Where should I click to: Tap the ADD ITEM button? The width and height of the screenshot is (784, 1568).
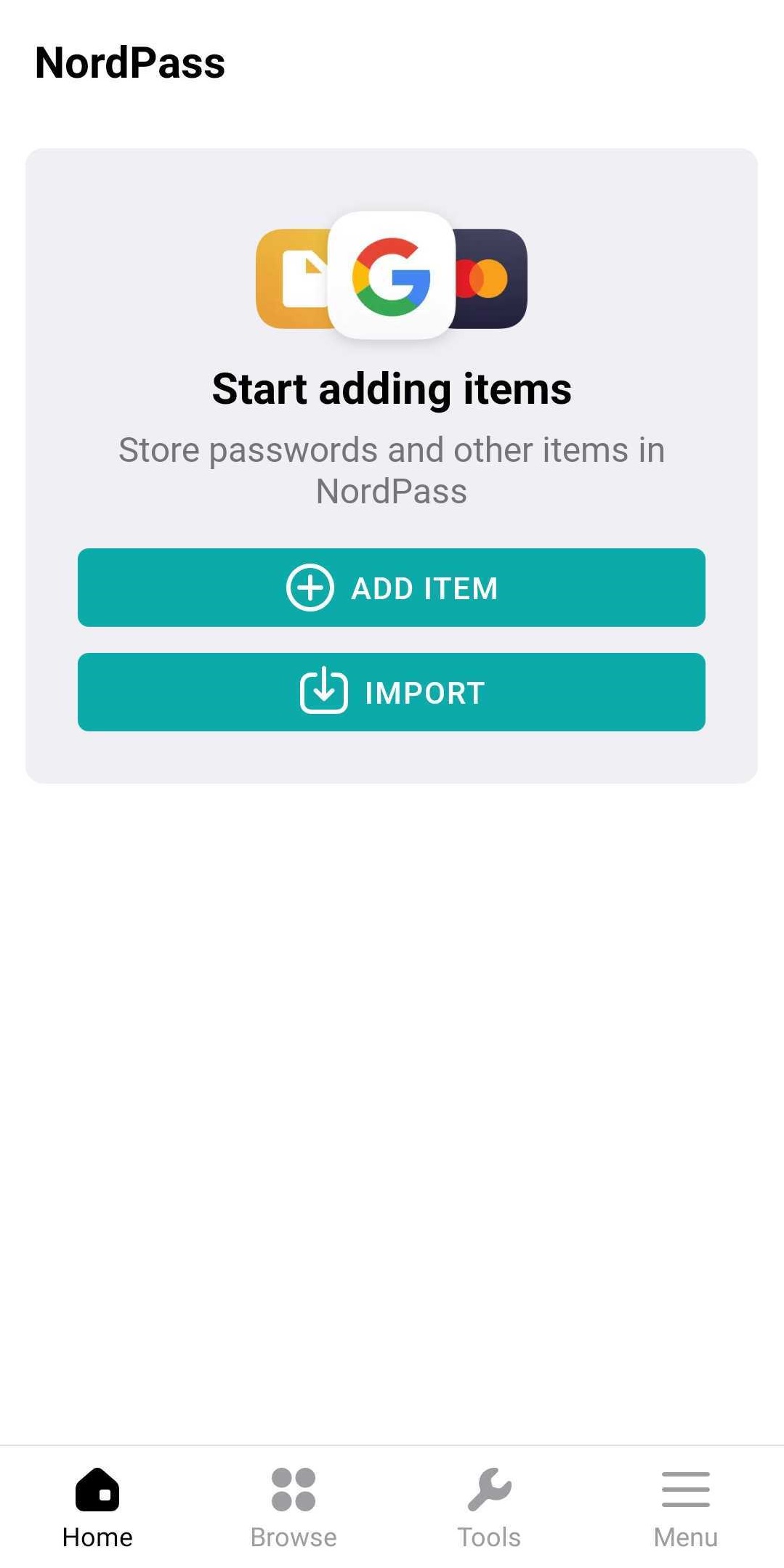(x=392, y=588)
